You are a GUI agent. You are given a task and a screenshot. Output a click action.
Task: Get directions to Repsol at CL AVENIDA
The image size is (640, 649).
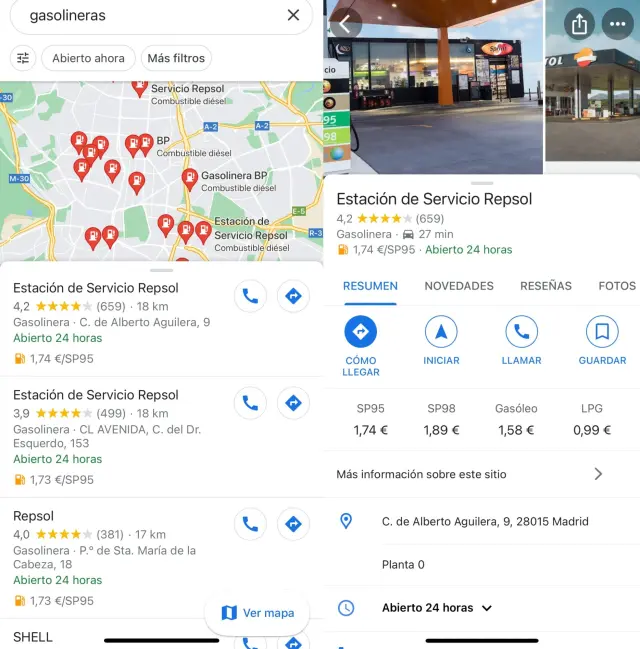coord(293,403)
